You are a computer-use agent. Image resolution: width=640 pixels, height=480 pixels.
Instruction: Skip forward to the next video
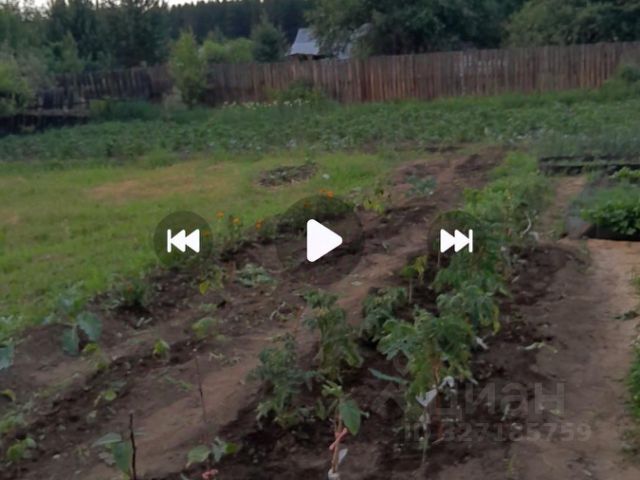click(x=456, y=241)
